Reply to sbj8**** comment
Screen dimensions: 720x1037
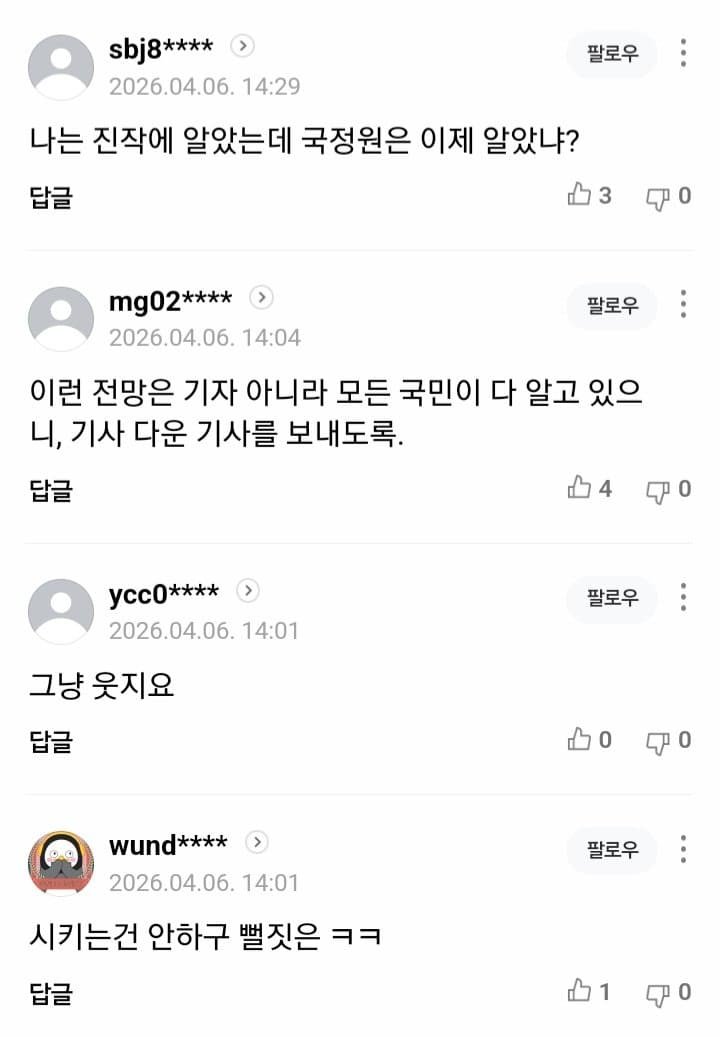coord(51,197)
